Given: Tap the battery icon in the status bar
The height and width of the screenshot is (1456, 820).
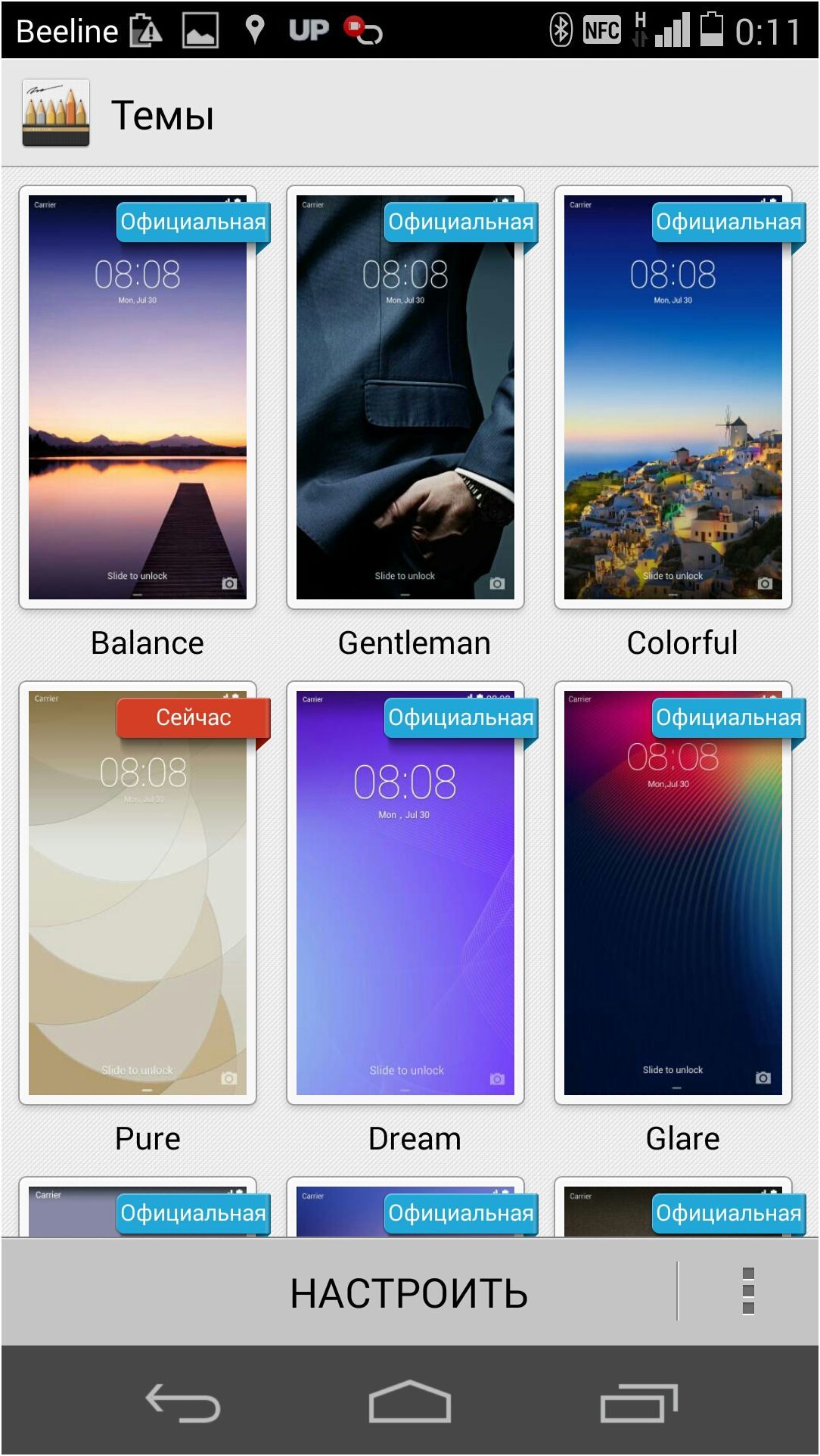Looking at the screenshot, I should pyautogui.click(x=711, y=29).
